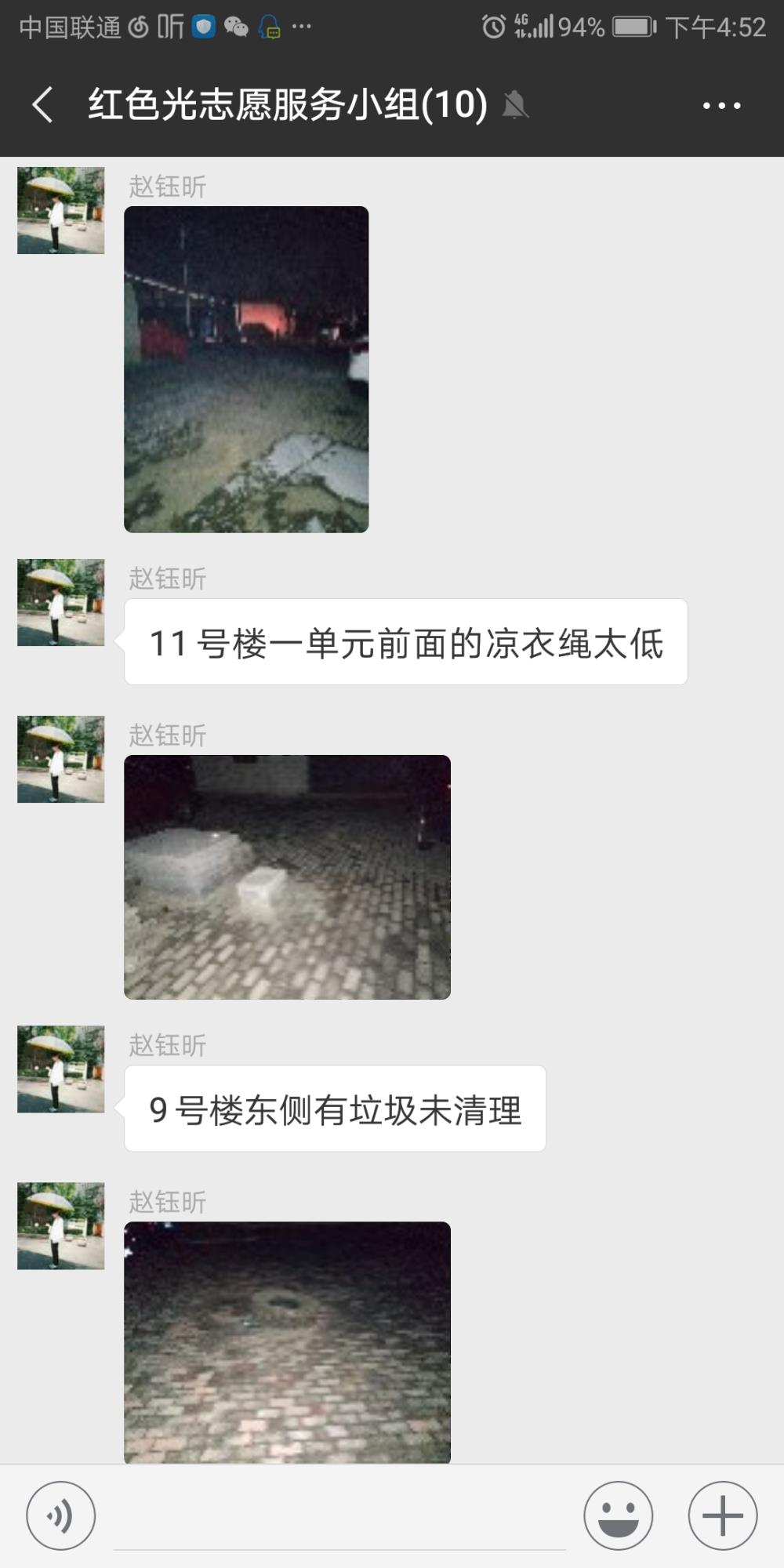Open 赵钰昕's avatar beside the 11号楼 message
The width and height of the screenshot is (784, 1568).
[x=61, y=602]
